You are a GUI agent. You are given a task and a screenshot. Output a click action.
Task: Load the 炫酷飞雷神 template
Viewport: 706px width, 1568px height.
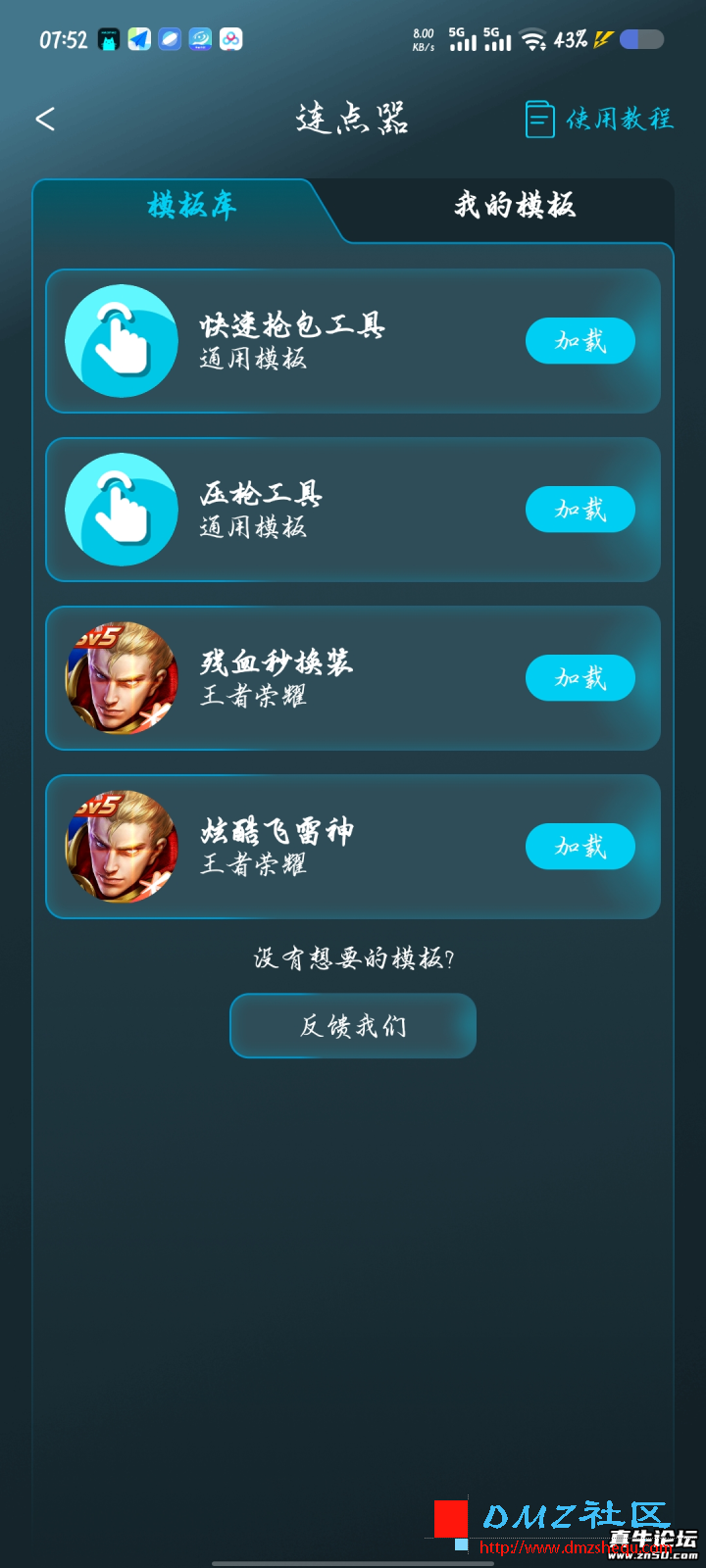click(x=580, y=847)
